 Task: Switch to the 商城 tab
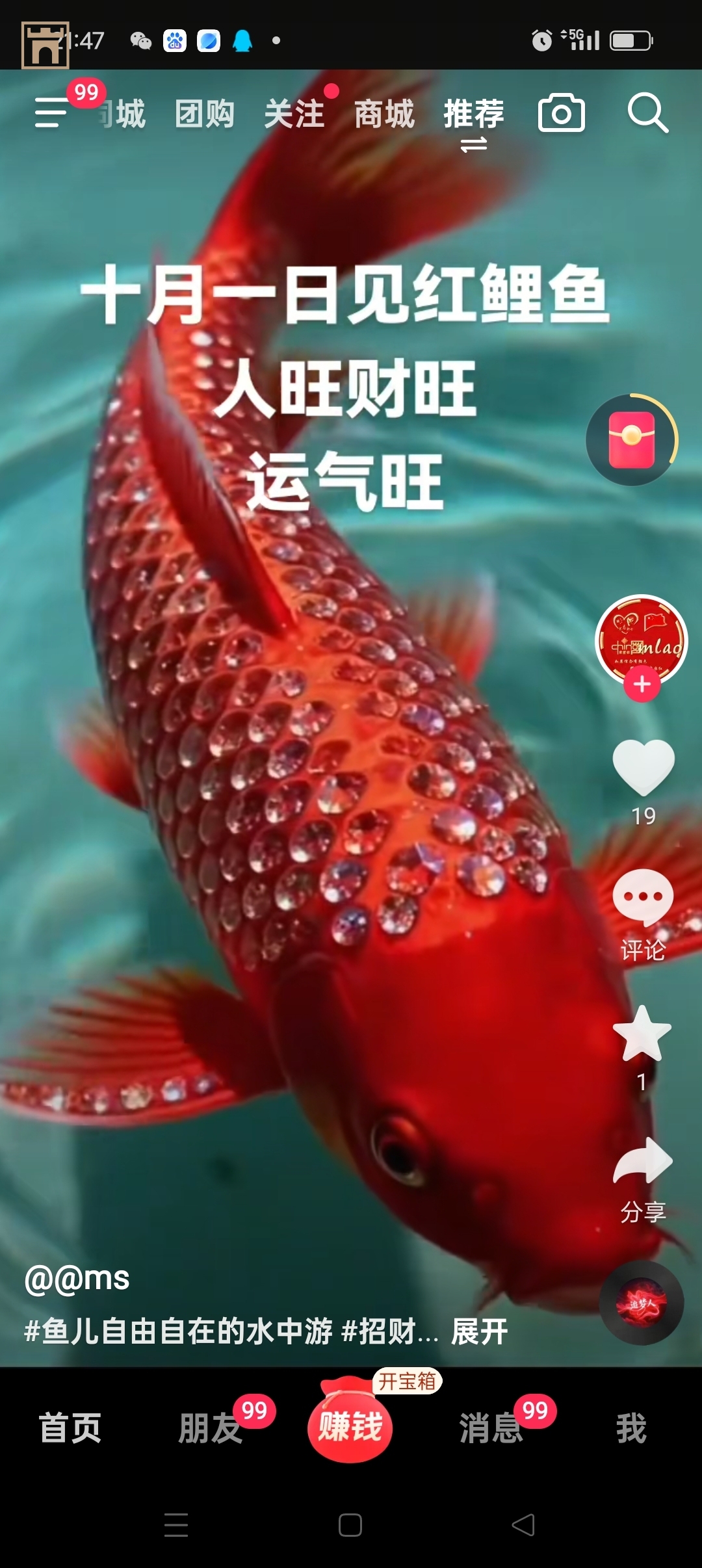tap(384, 114)
